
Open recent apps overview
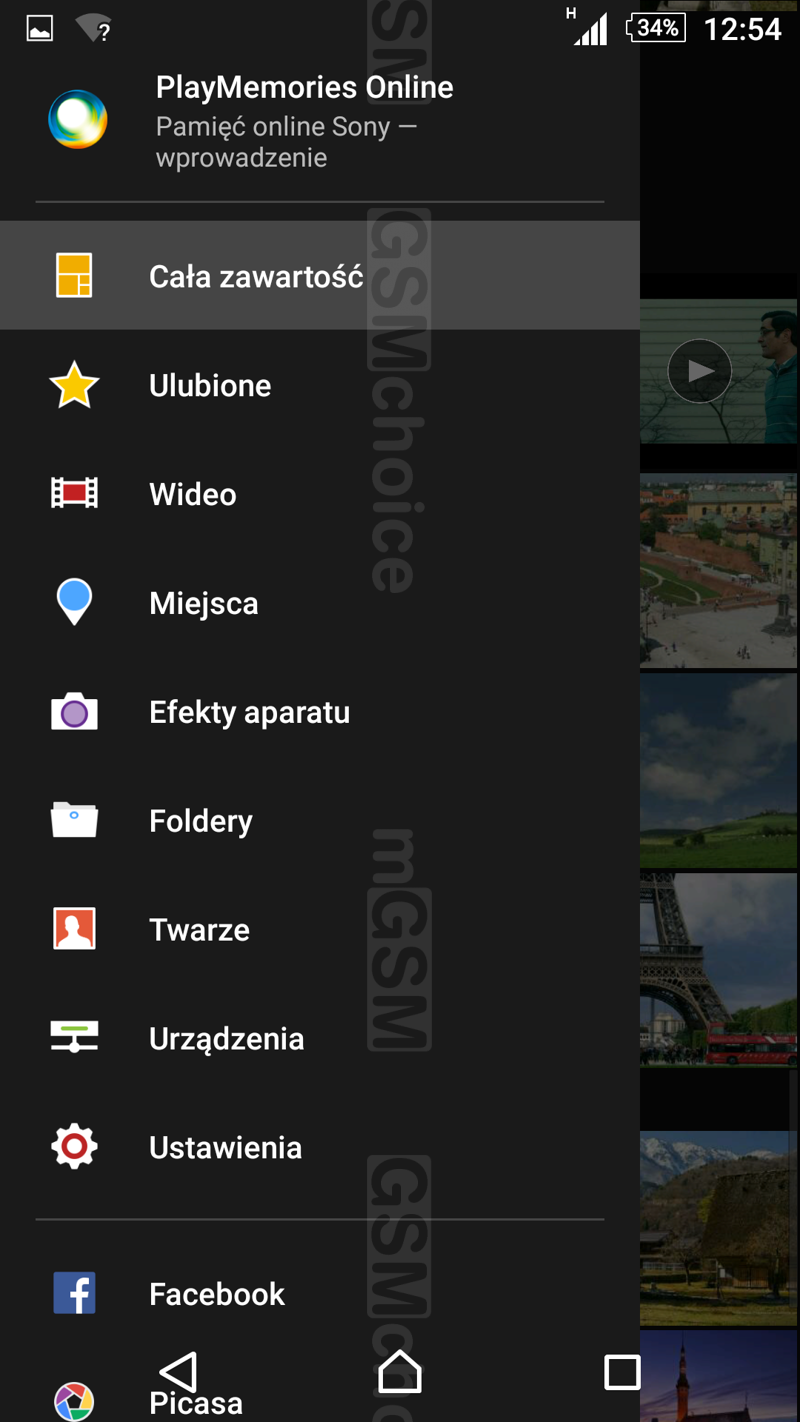[622, 1372]
